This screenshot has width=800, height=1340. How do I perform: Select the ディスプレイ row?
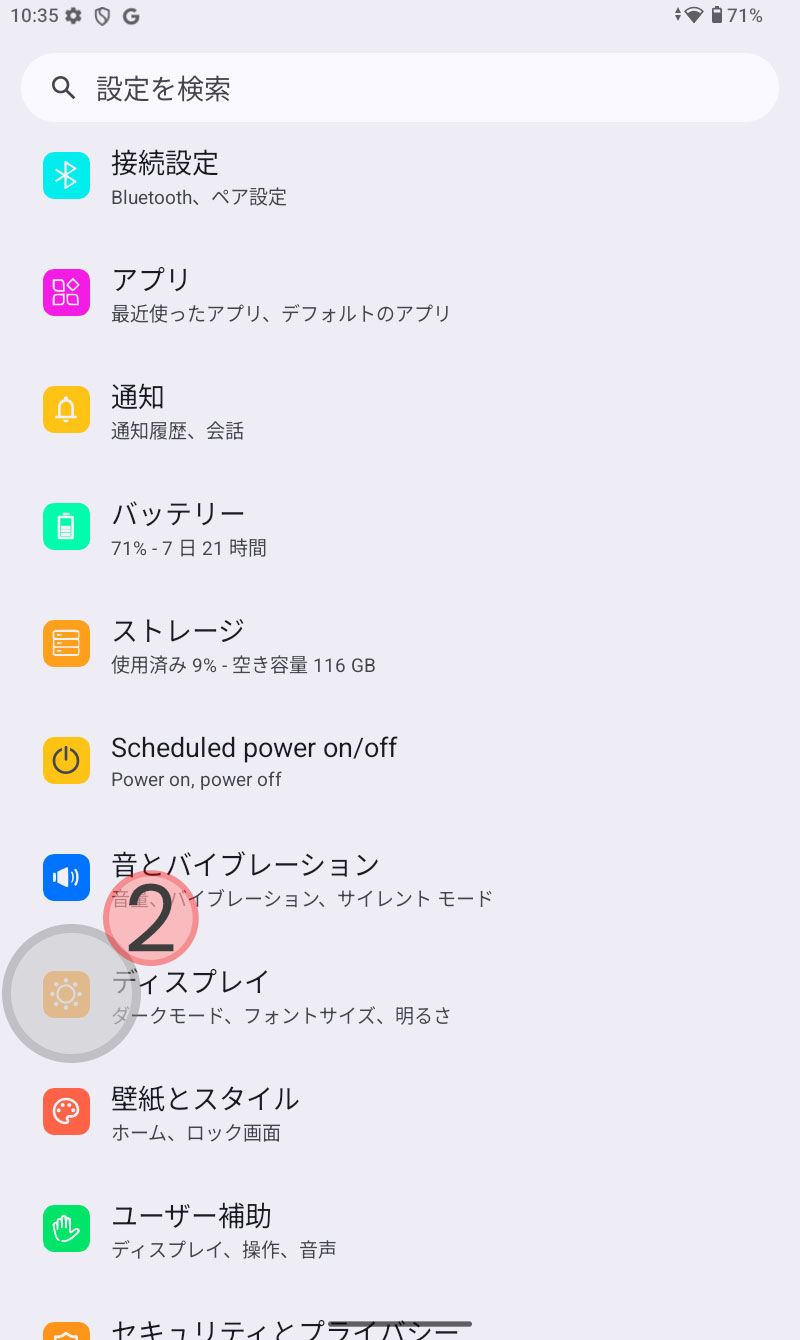[x=400, y=996]
